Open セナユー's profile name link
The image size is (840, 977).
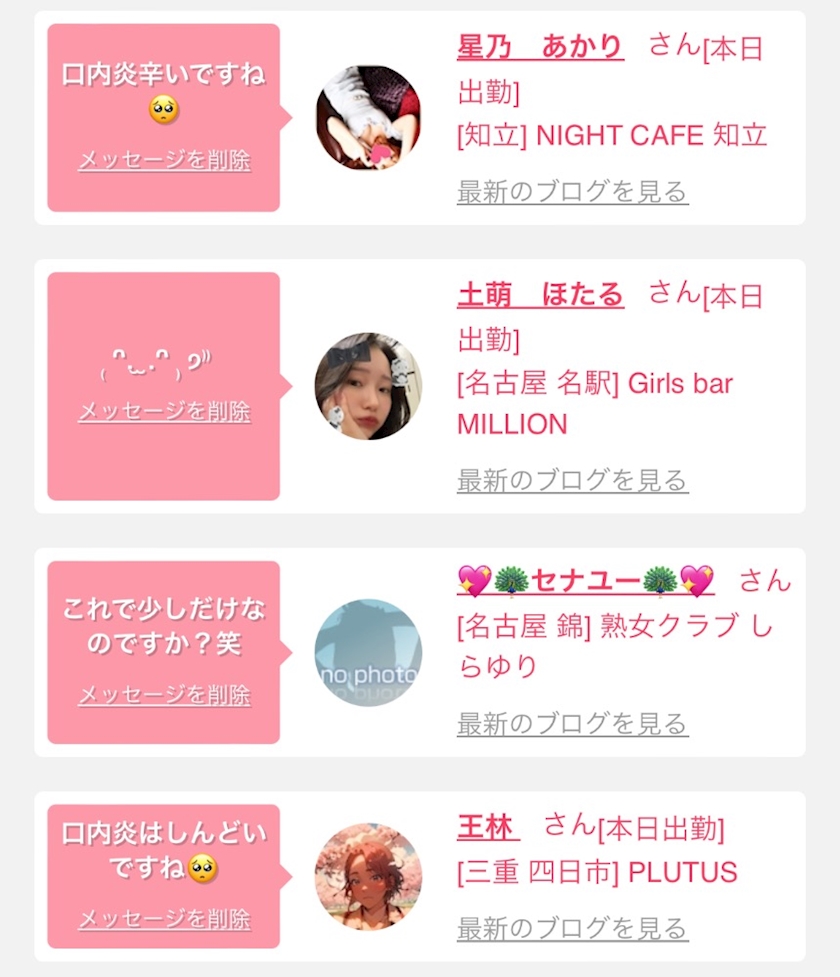pos(585,581)
